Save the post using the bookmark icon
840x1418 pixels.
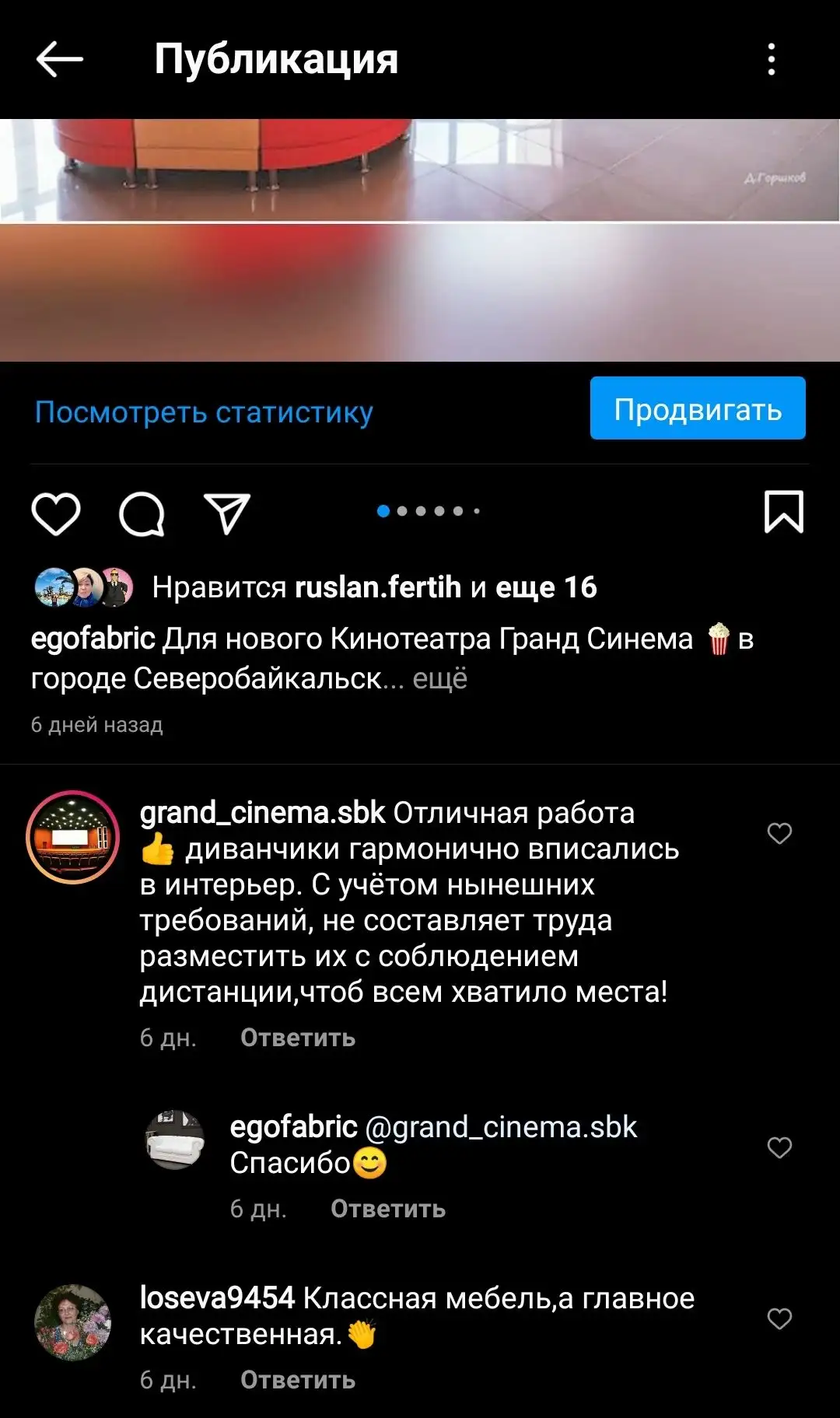coord(785,513)
